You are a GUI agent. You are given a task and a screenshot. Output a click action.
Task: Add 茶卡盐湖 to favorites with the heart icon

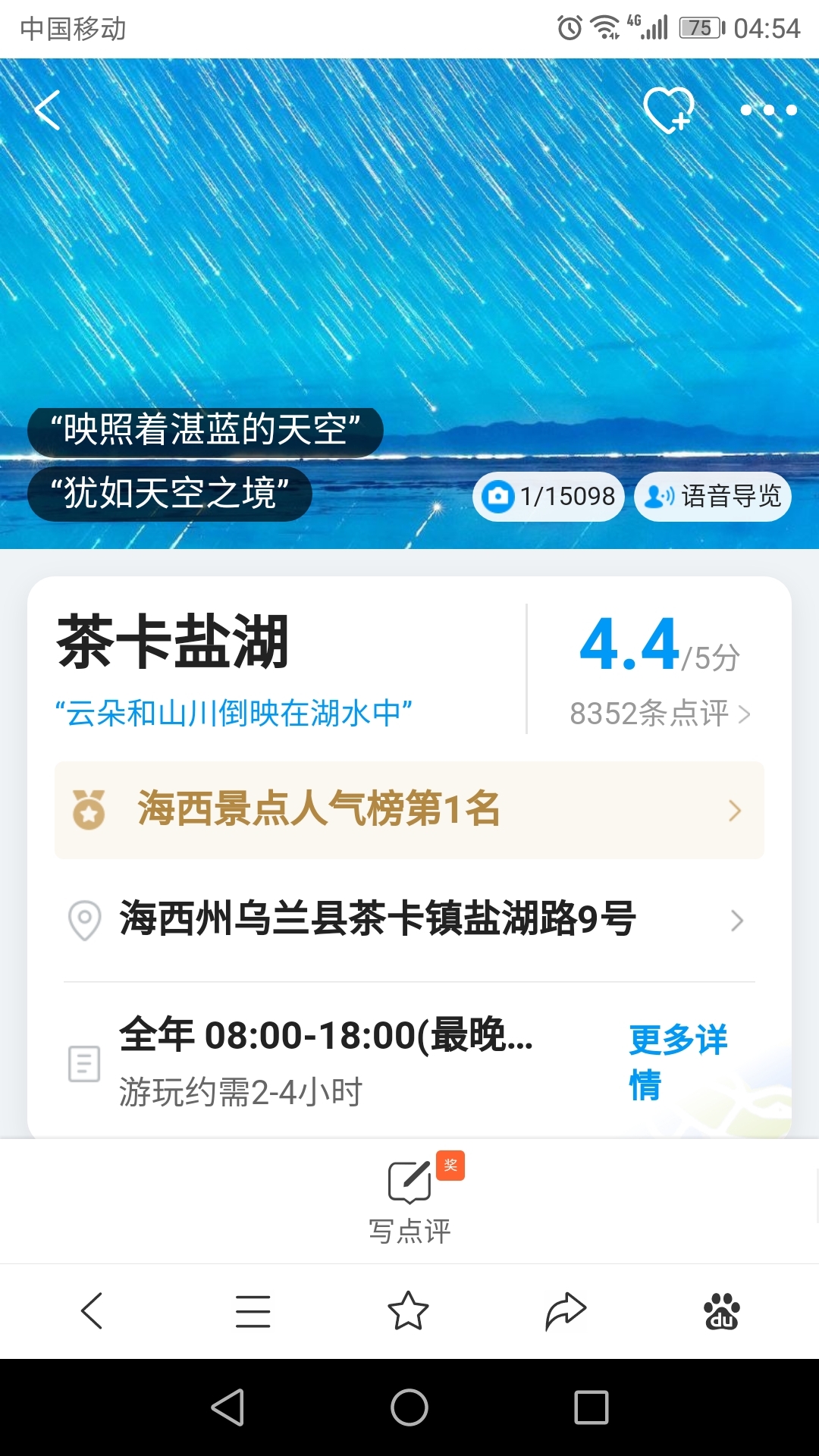pos(669,111)
